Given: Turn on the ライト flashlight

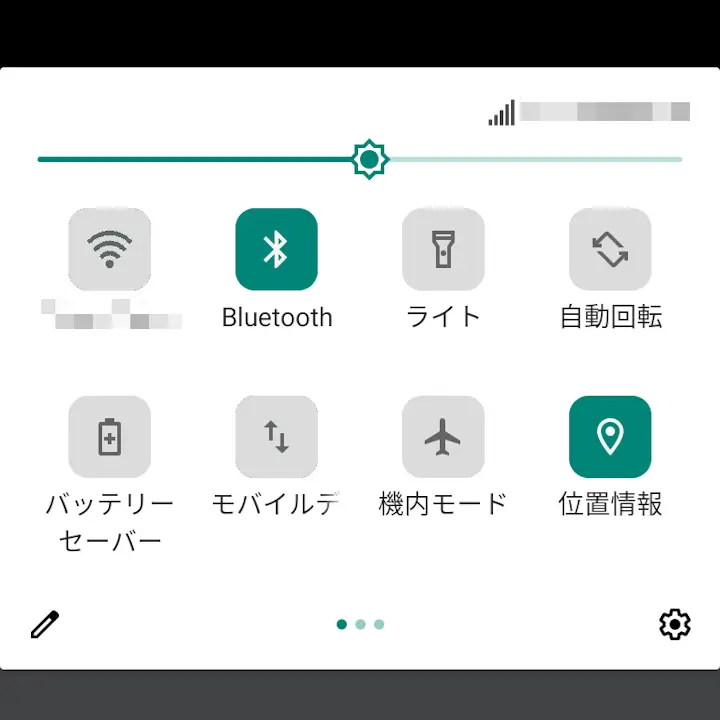Looking at the screenshot, I should tap(443, 249).
